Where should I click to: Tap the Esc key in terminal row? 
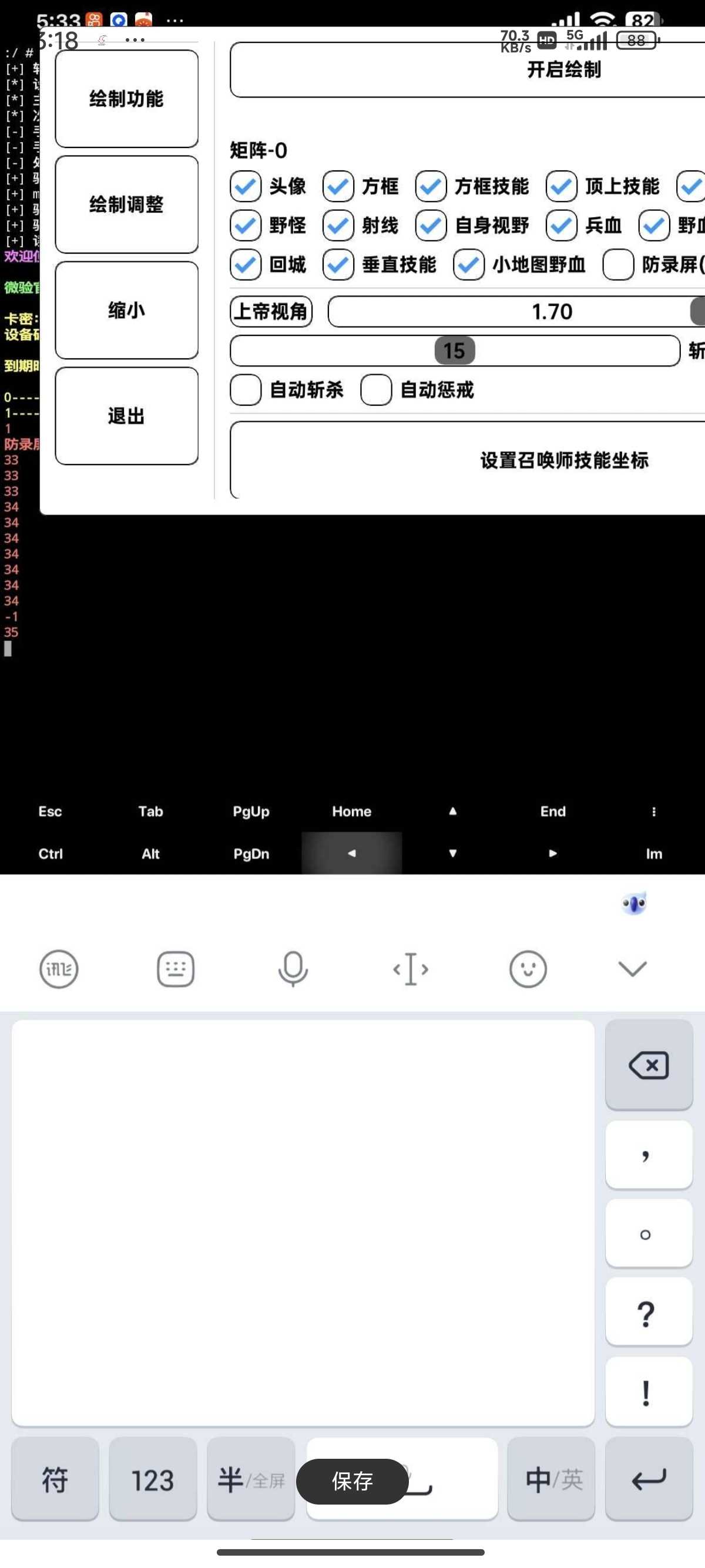tap(50, 812)
